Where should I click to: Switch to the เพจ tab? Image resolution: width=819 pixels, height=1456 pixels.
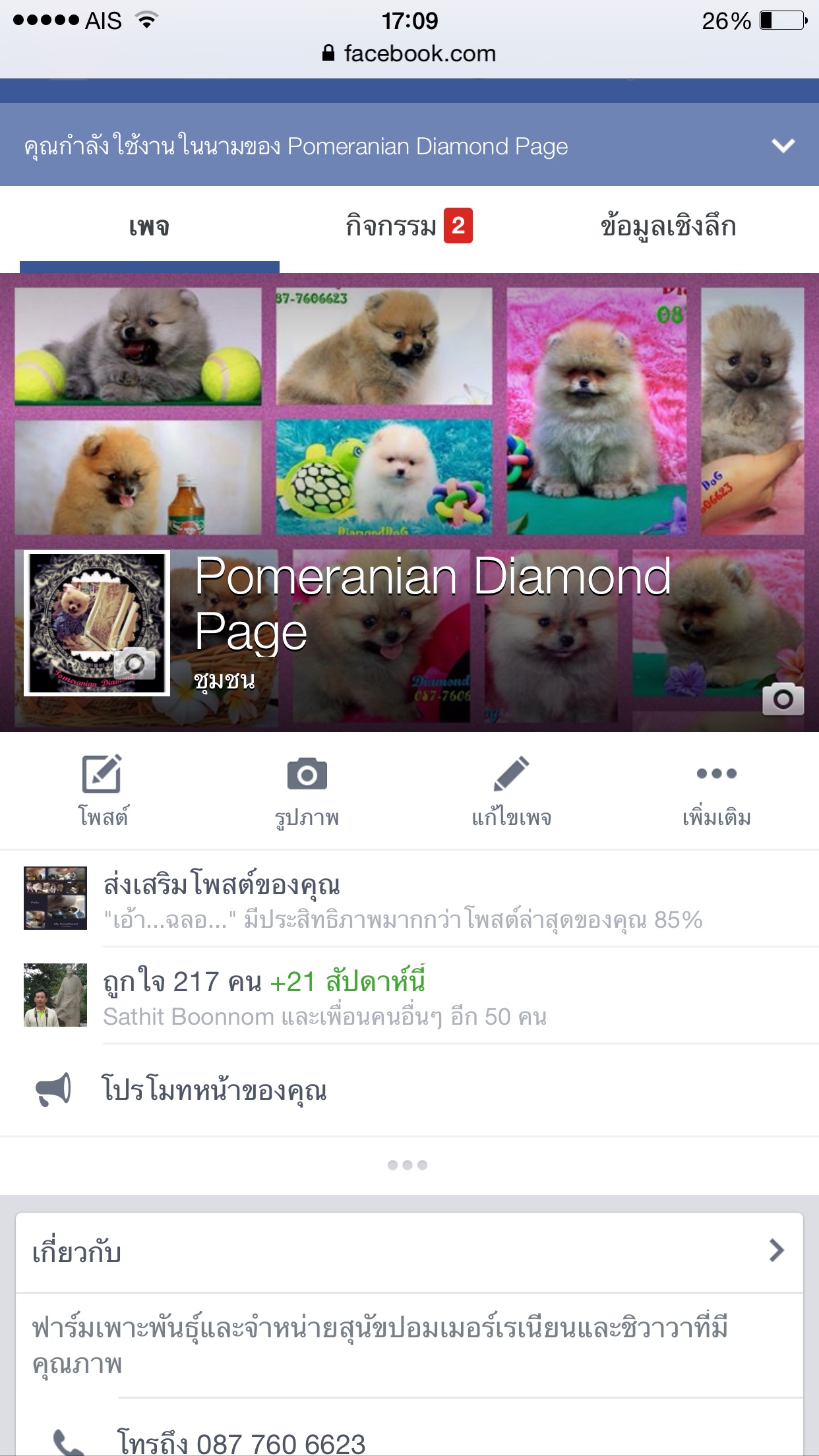click(150, 227)
